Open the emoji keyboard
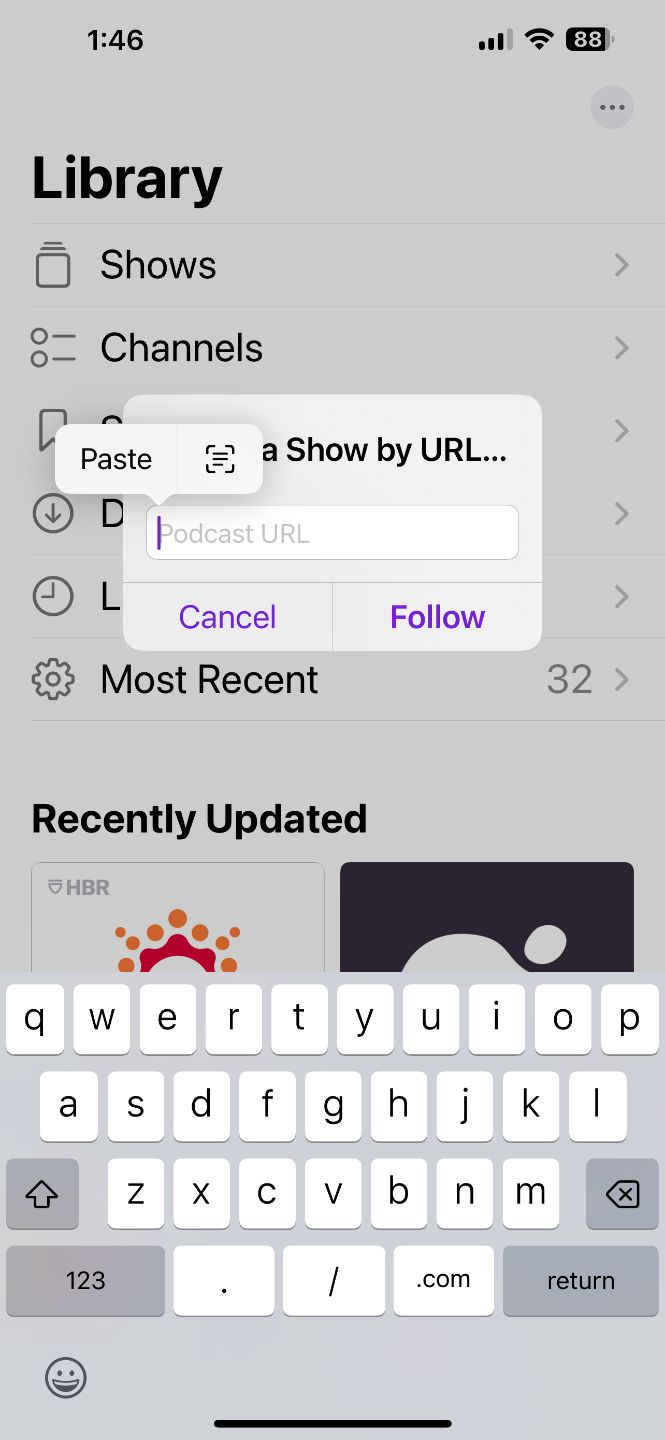The width and height of the screenshot is (665, 1440). tap(66, 1378)
